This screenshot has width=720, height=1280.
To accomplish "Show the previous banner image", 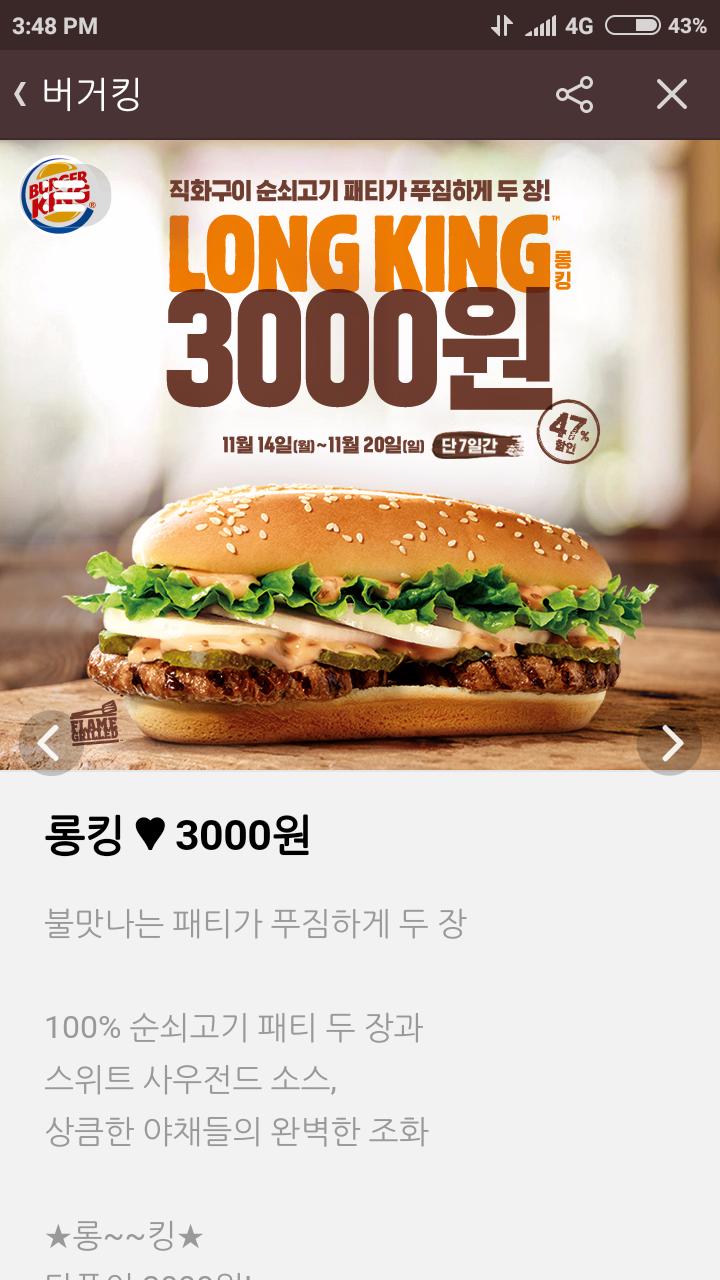I will point(49,742).
